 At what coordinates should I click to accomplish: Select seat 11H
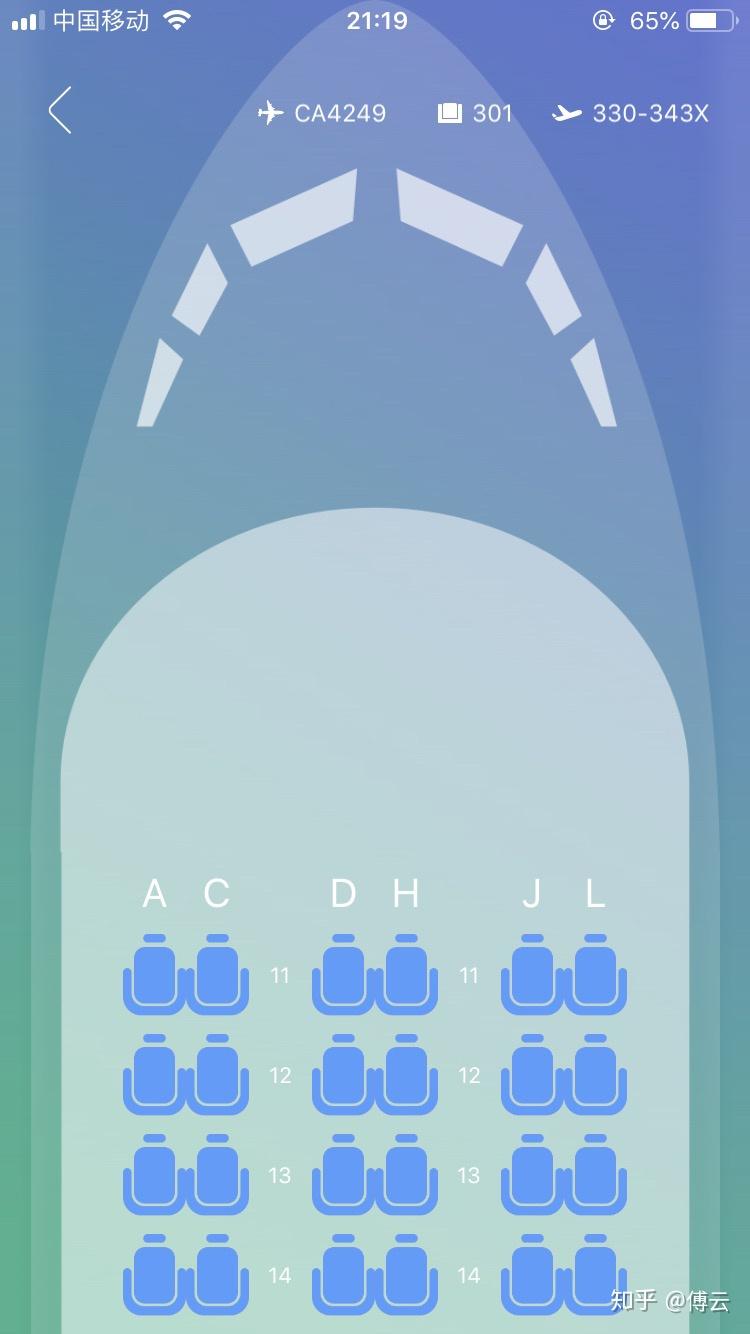coord(406,976)
